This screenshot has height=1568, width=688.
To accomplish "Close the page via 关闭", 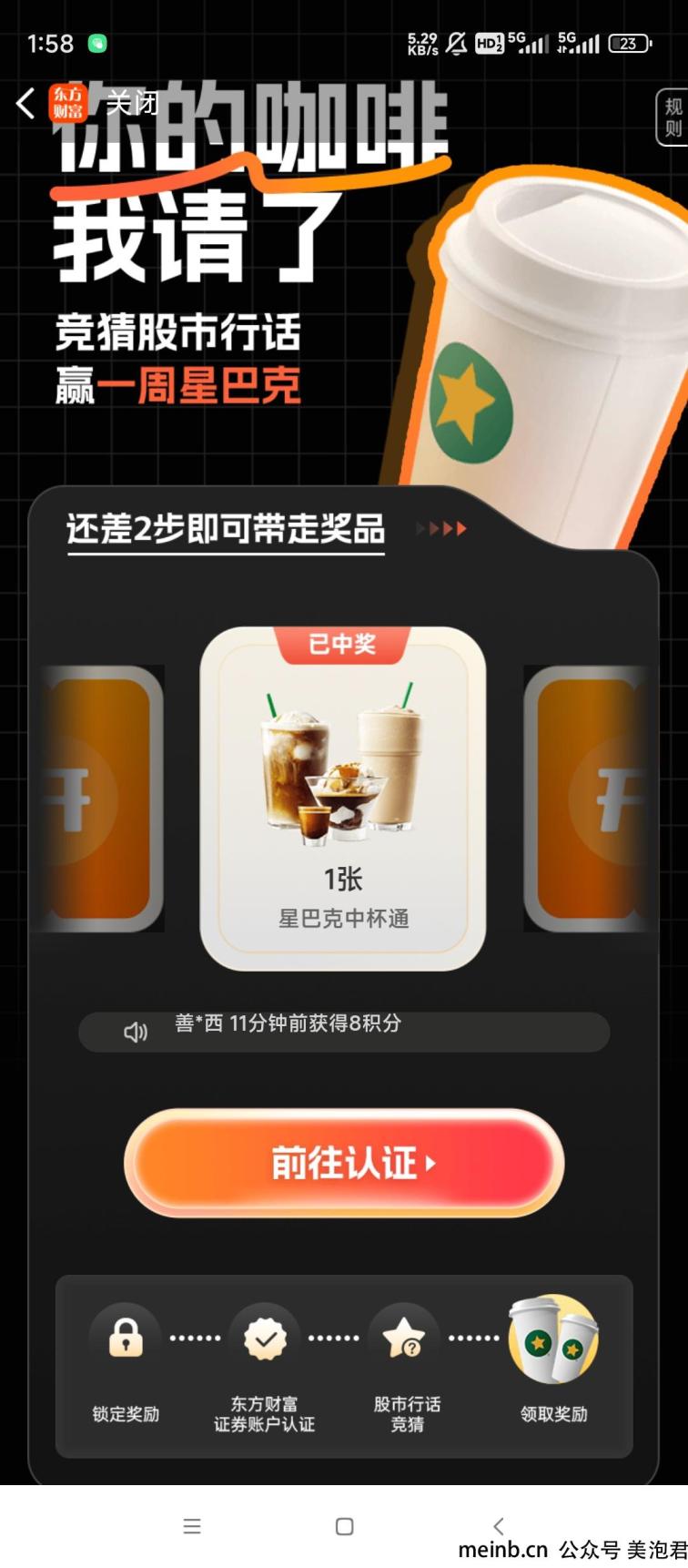I will coord(132,103).
